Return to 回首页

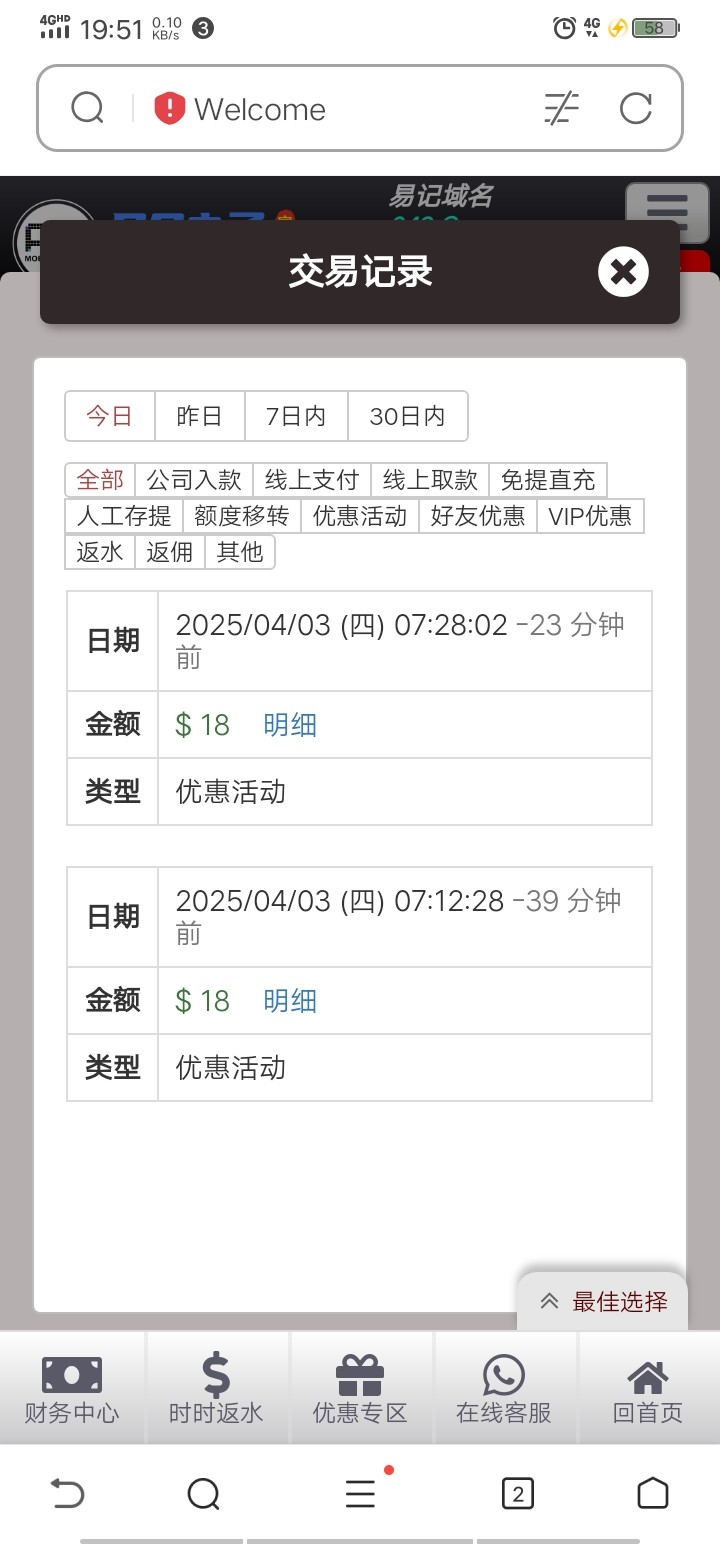point(648,1388)
